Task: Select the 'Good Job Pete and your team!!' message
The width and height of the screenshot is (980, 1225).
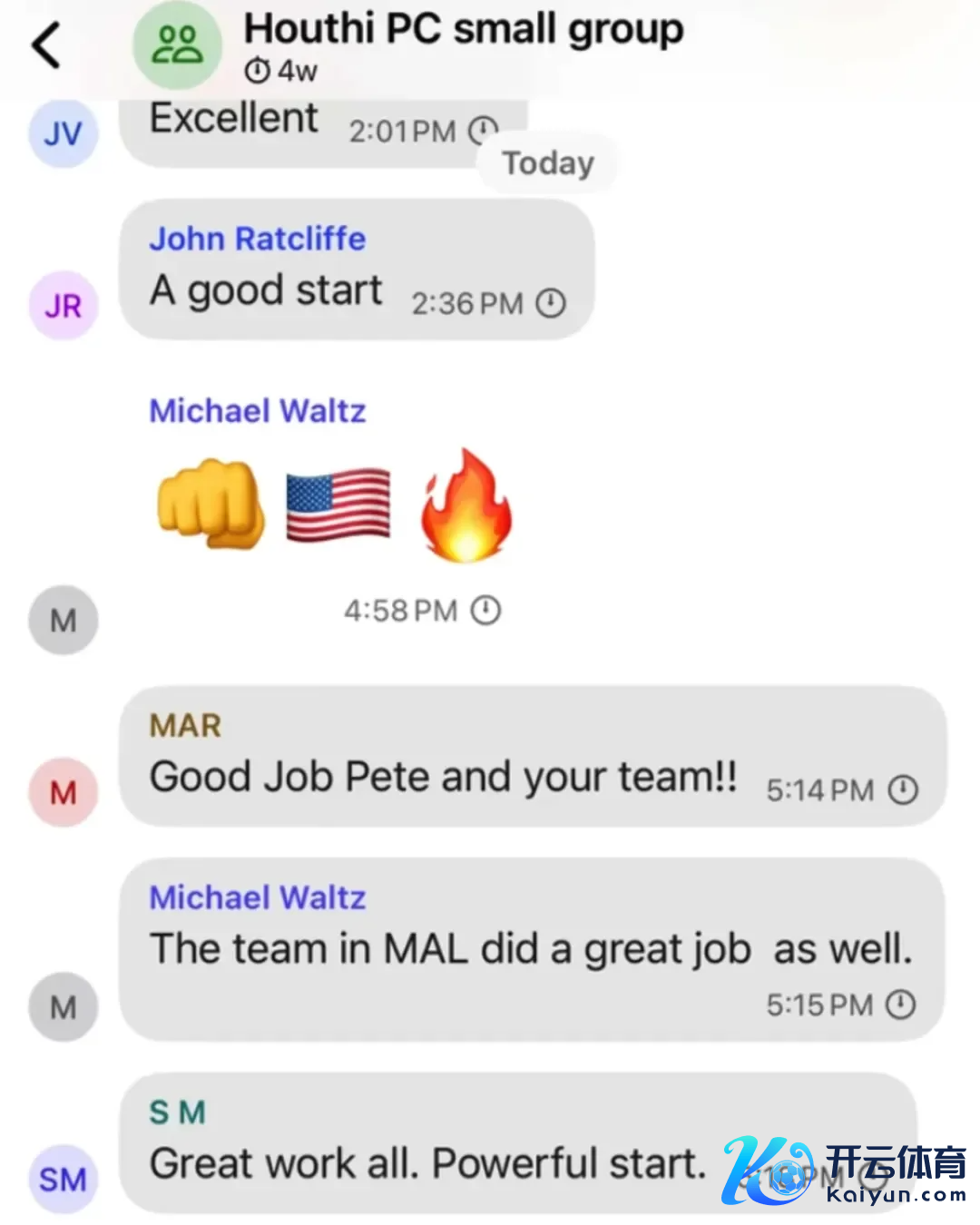Action: 533,756
